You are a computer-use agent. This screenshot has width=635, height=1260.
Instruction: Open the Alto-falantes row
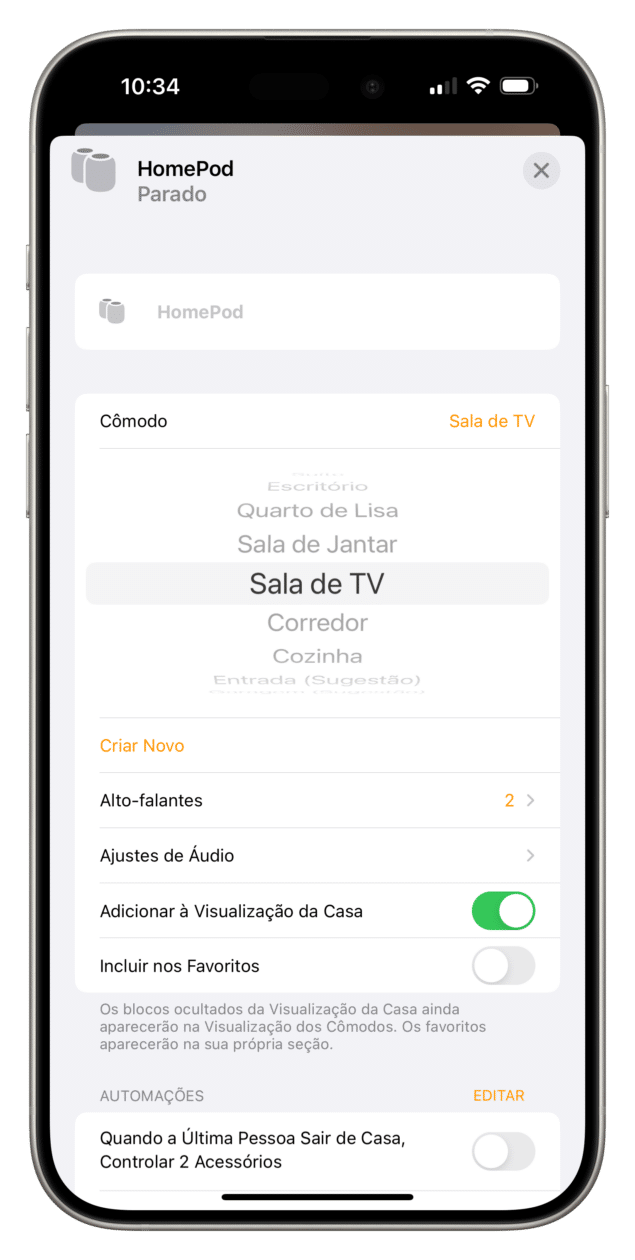pos(316,800)
